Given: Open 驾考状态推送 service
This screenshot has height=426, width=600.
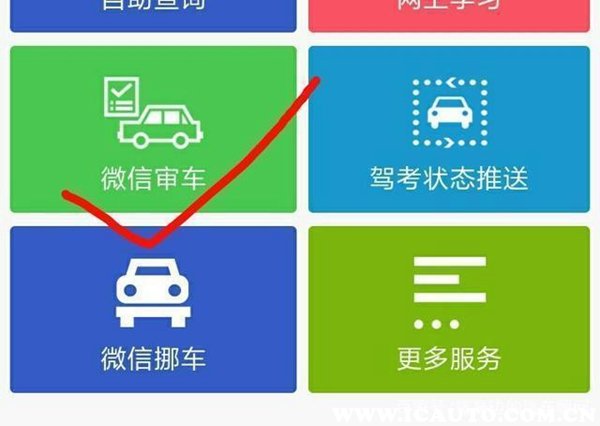Looking at the screenshot, I should [x=448, y=130].
